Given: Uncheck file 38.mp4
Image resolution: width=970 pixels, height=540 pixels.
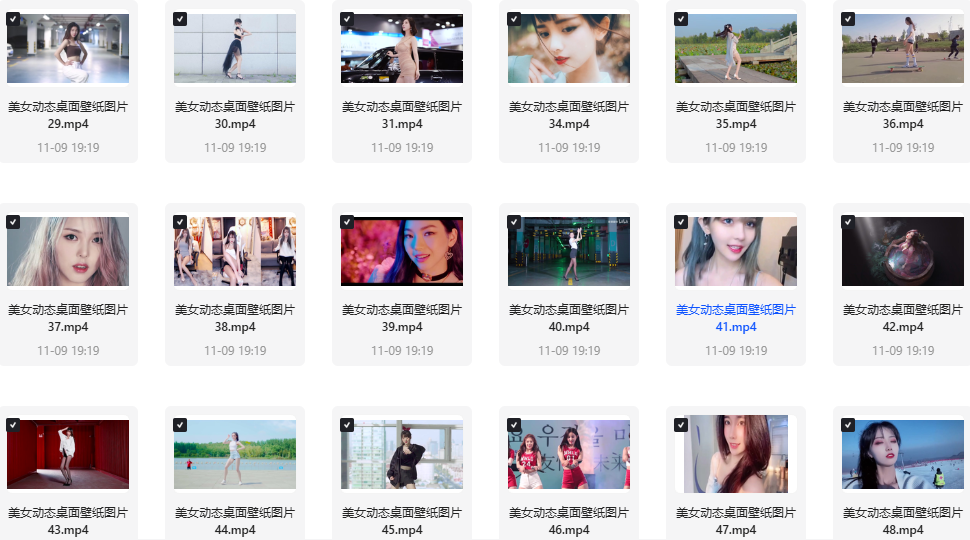Looking at the screenshot, I should tap(180, 222).
